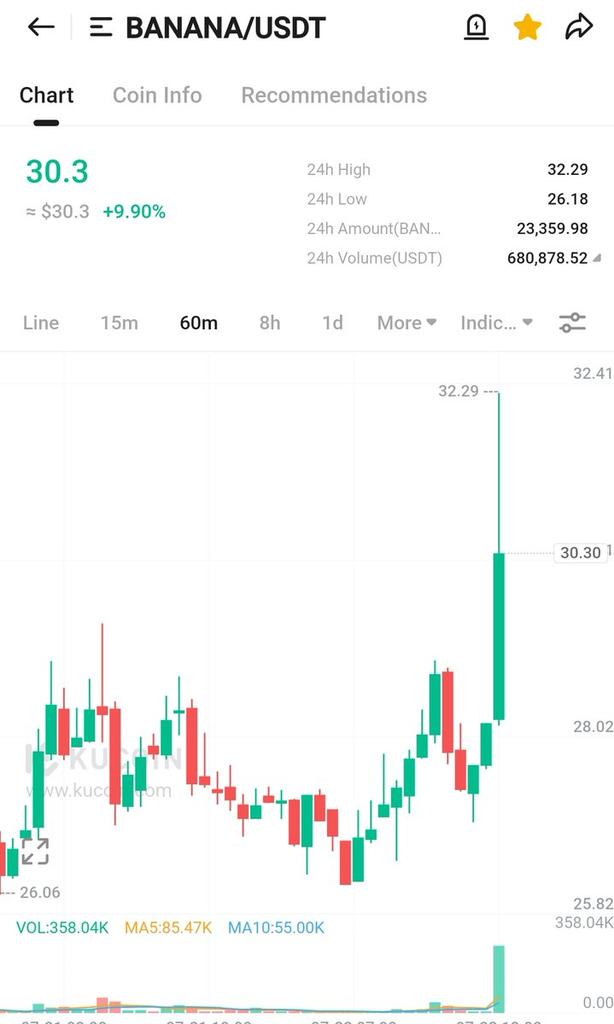
Task: Open the Recommendations tab
Action: click(x=334, y=95)
